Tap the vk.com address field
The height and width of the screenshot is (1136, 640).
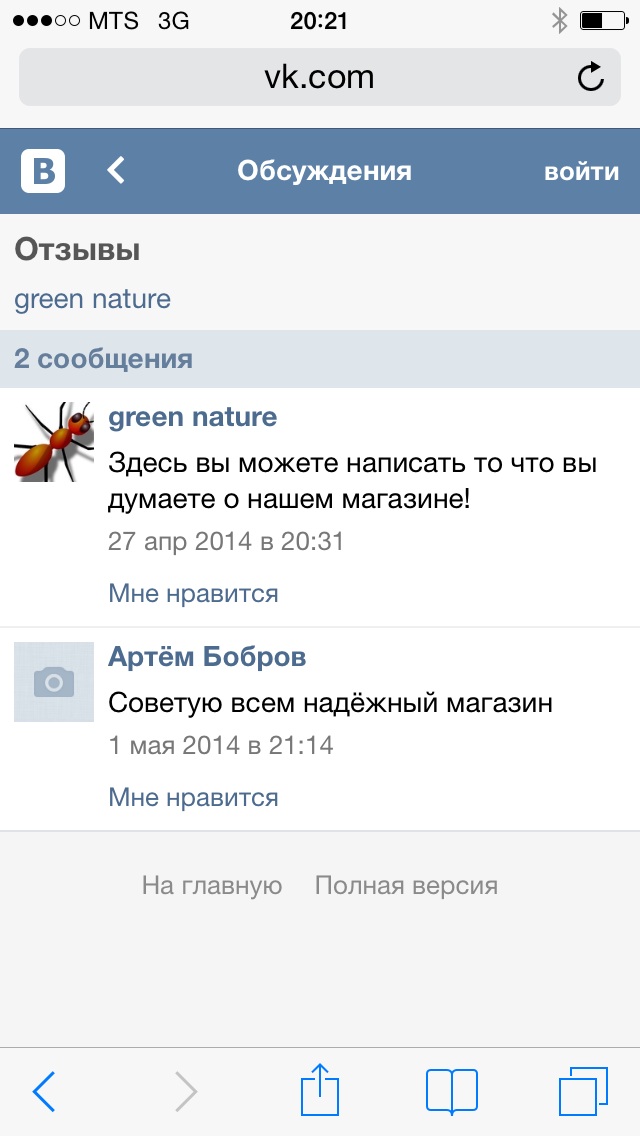click(x=318, y=77)
